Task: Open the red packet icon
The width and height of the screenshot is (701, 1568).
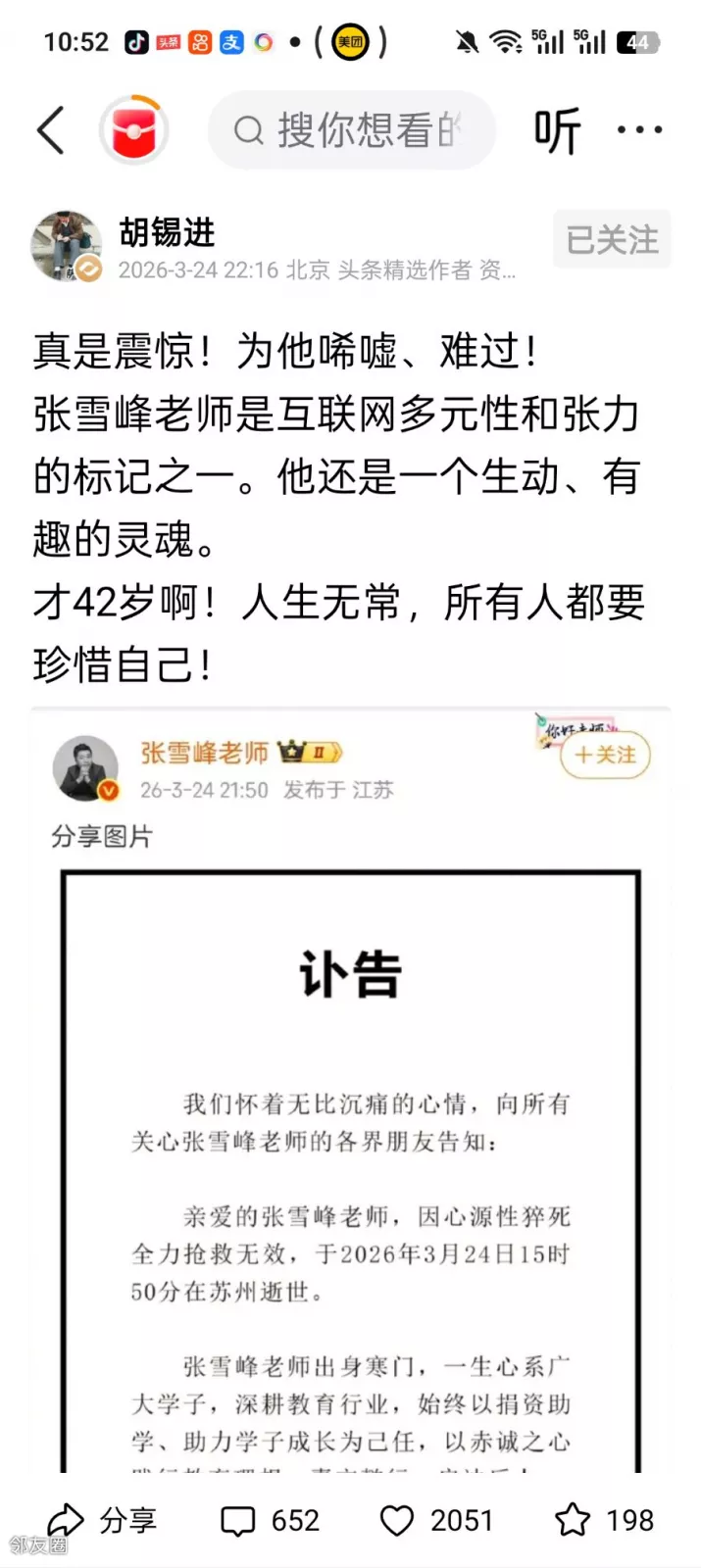Action: point(135,130)
